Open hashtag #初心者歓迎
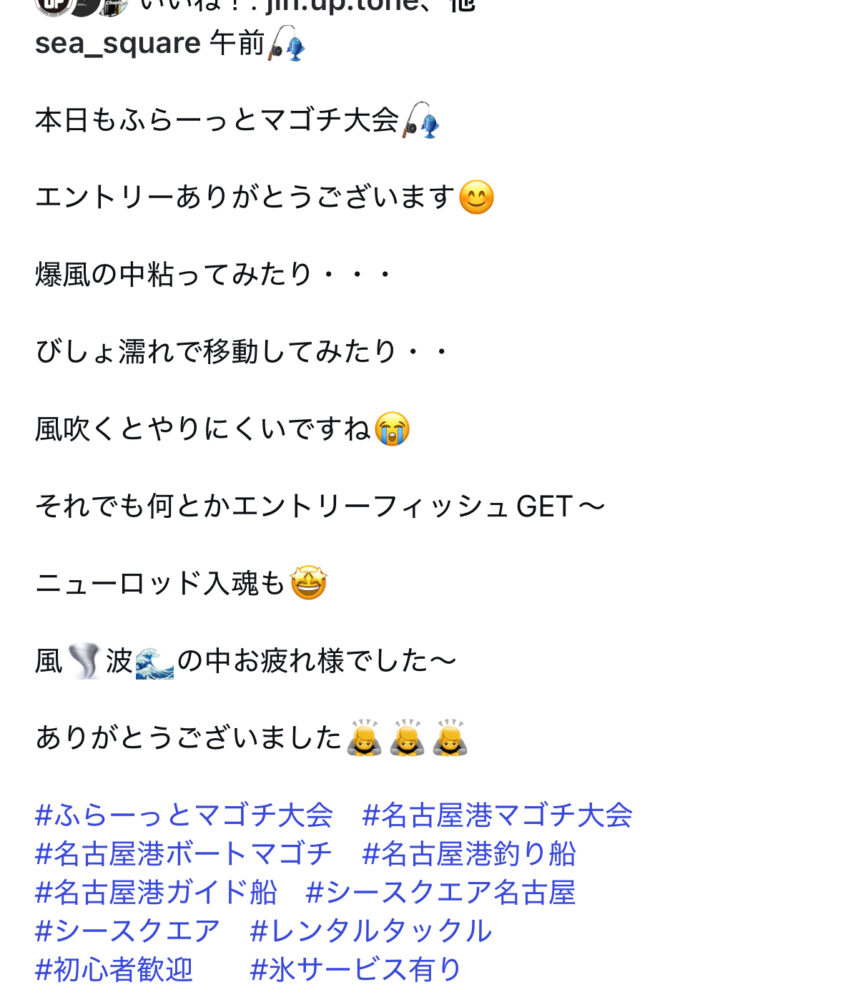 click(114, 969)
